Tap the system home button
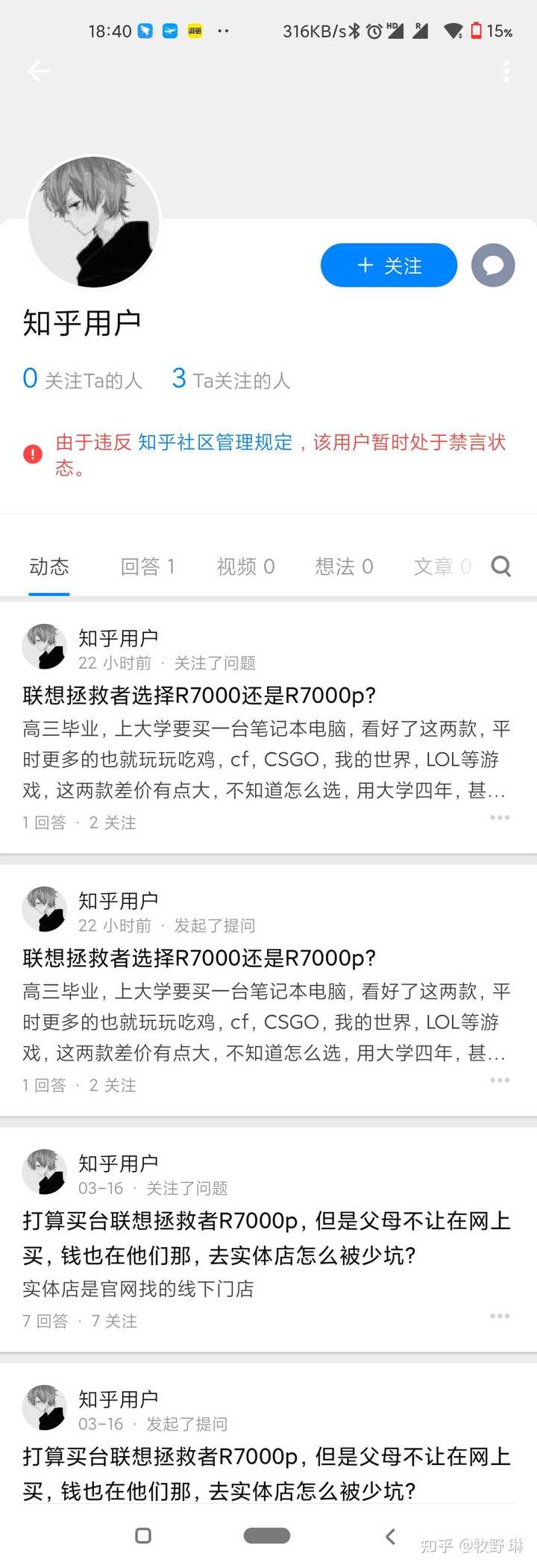Screen dimensions: 537x1568 266,1535
